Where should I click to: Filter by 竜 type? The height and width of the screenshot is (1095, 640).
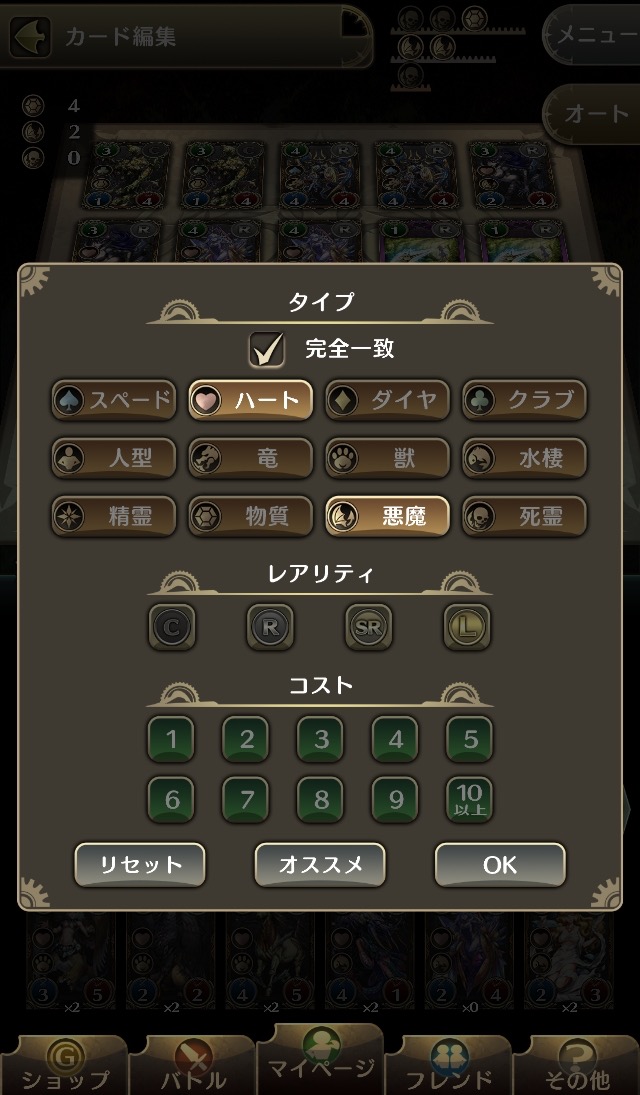tap(251, 458)
